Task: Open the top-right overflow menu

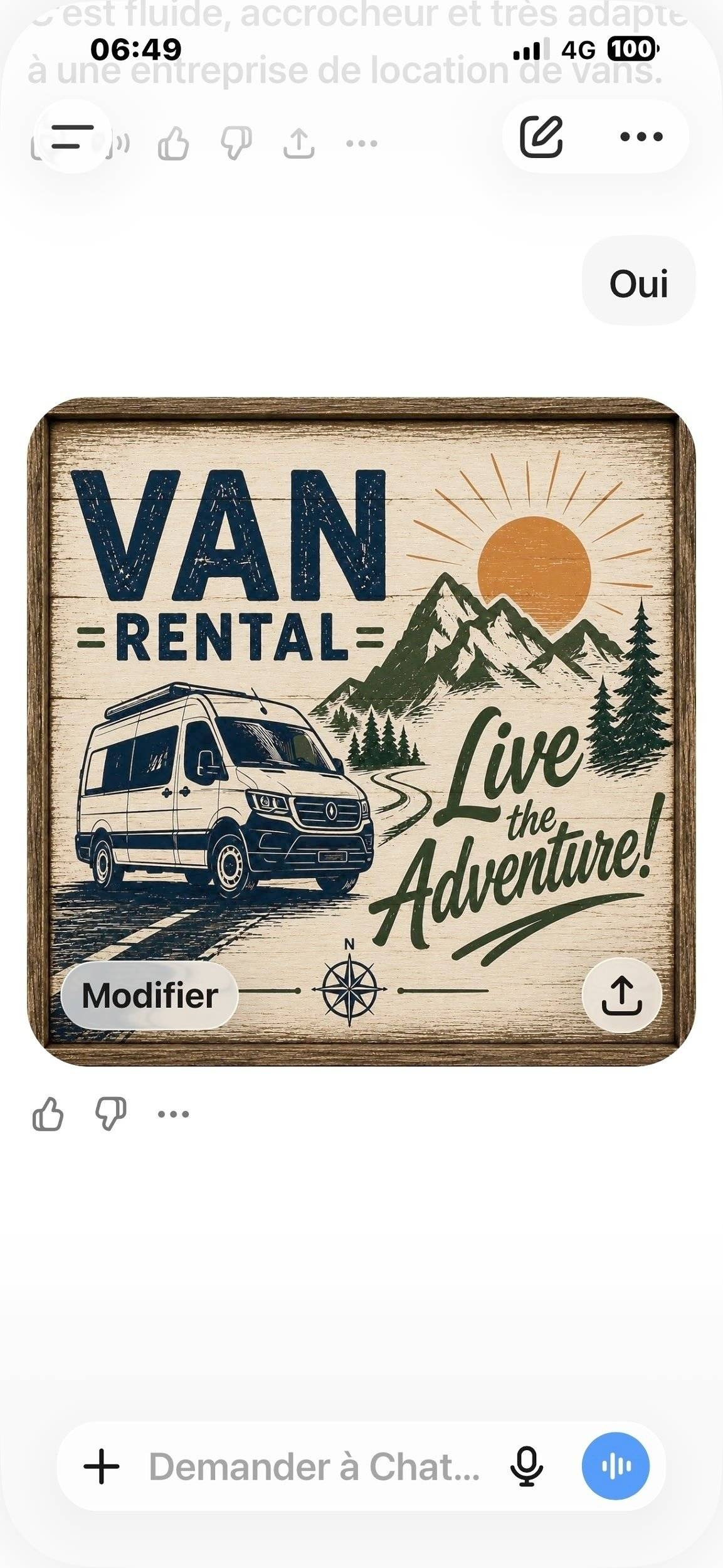Action: coord(641,136)
